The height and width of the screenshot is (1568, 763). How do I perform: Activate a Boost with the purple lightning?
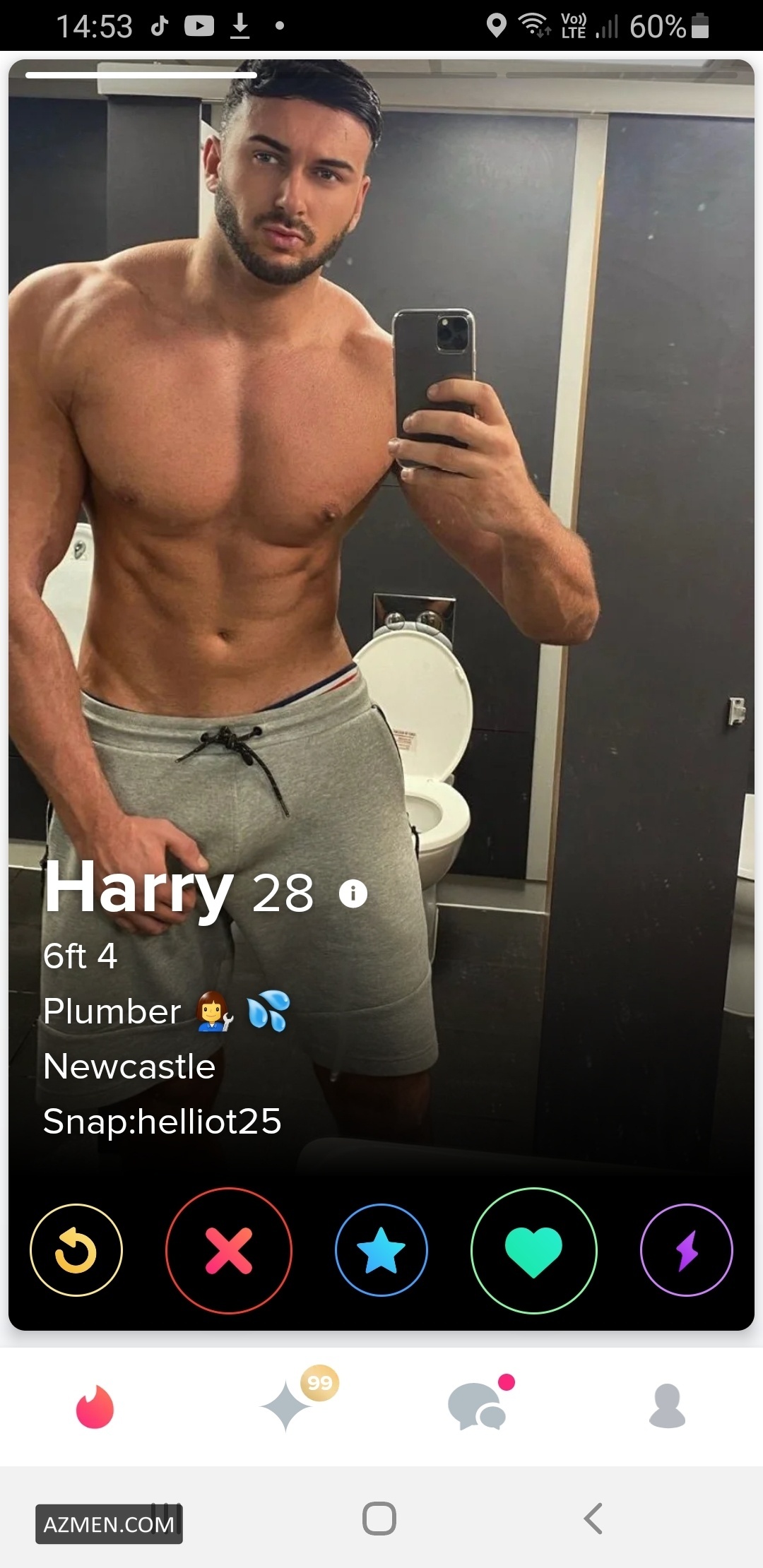coord(687,1250)
